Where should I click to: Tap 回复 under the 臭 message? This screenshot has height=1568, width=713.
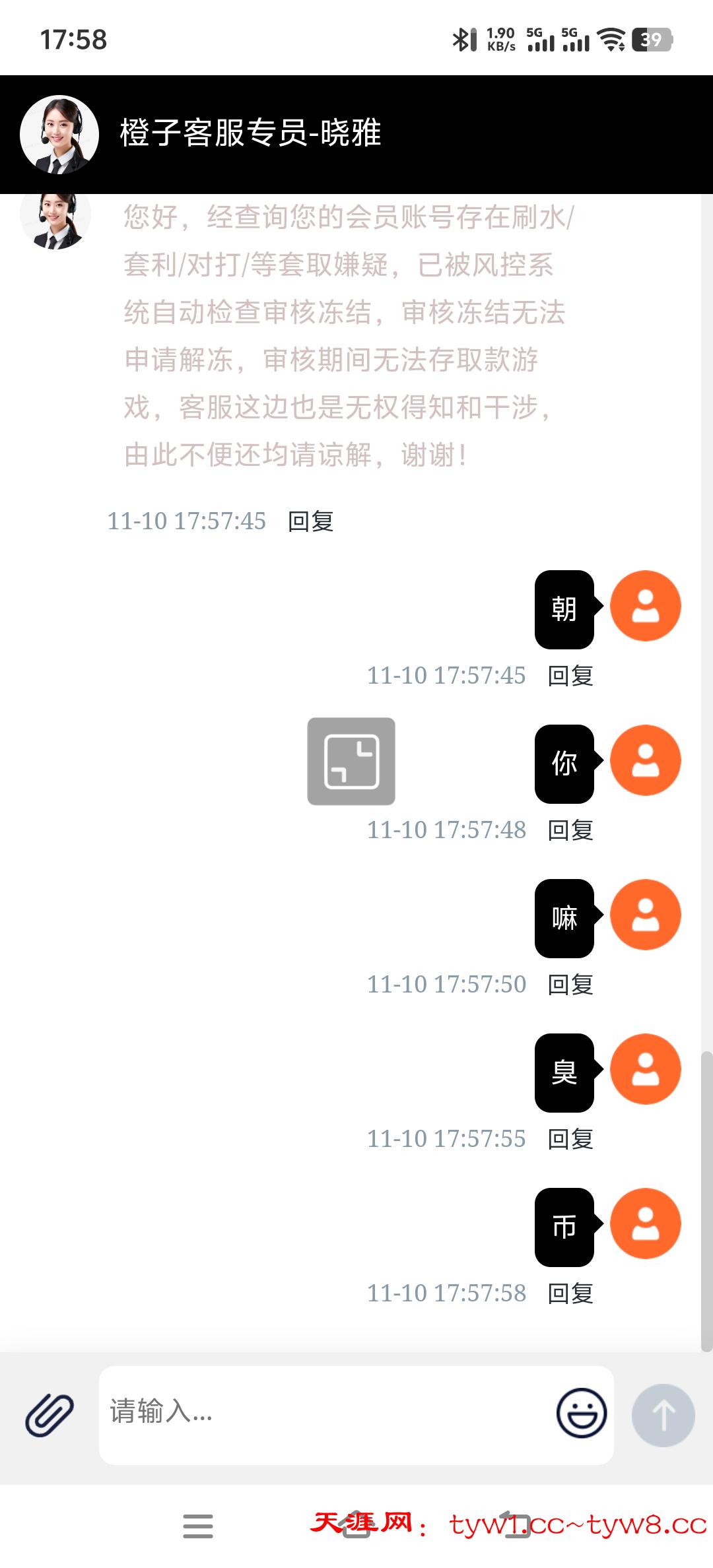[570, 1139]
